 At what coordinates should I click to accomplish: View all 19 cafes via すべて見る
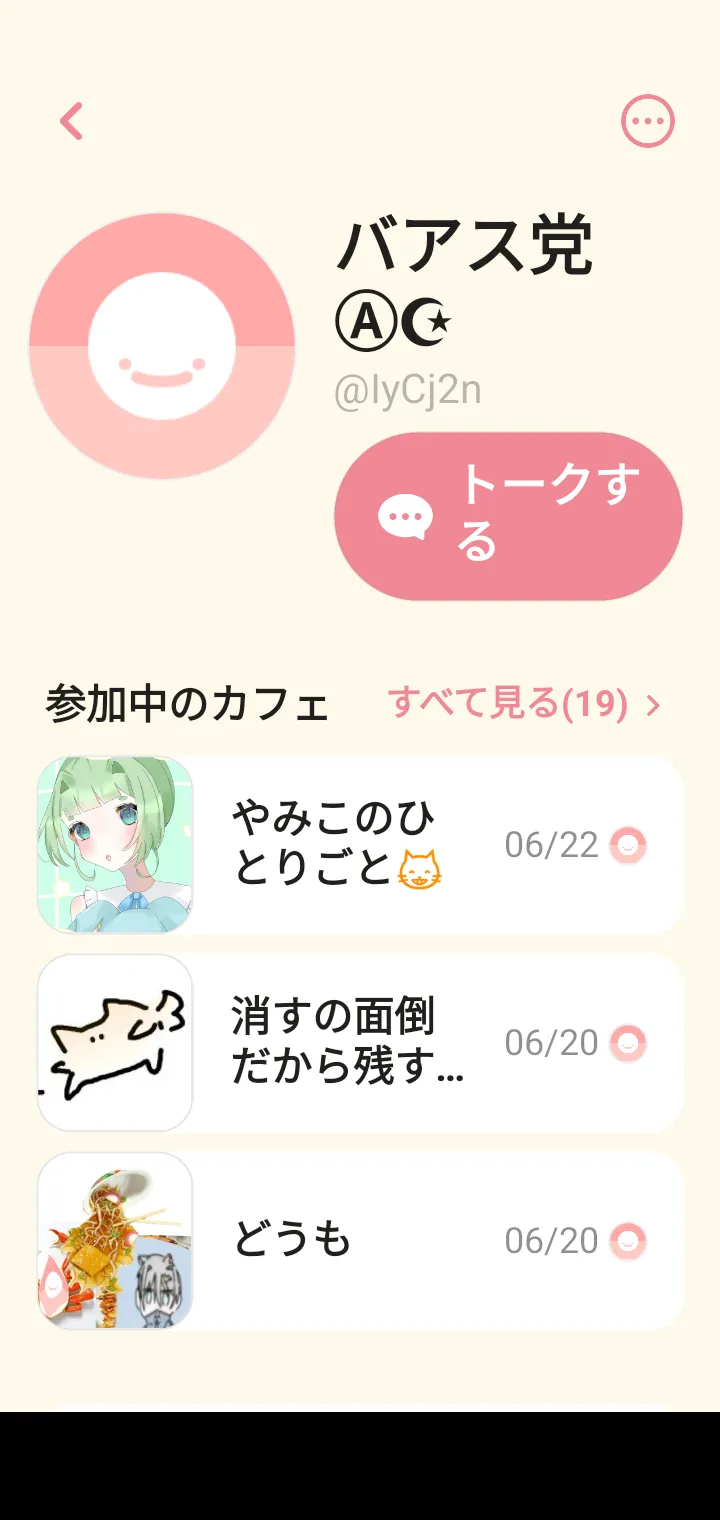pyautogui.click(x=524, y=705)
